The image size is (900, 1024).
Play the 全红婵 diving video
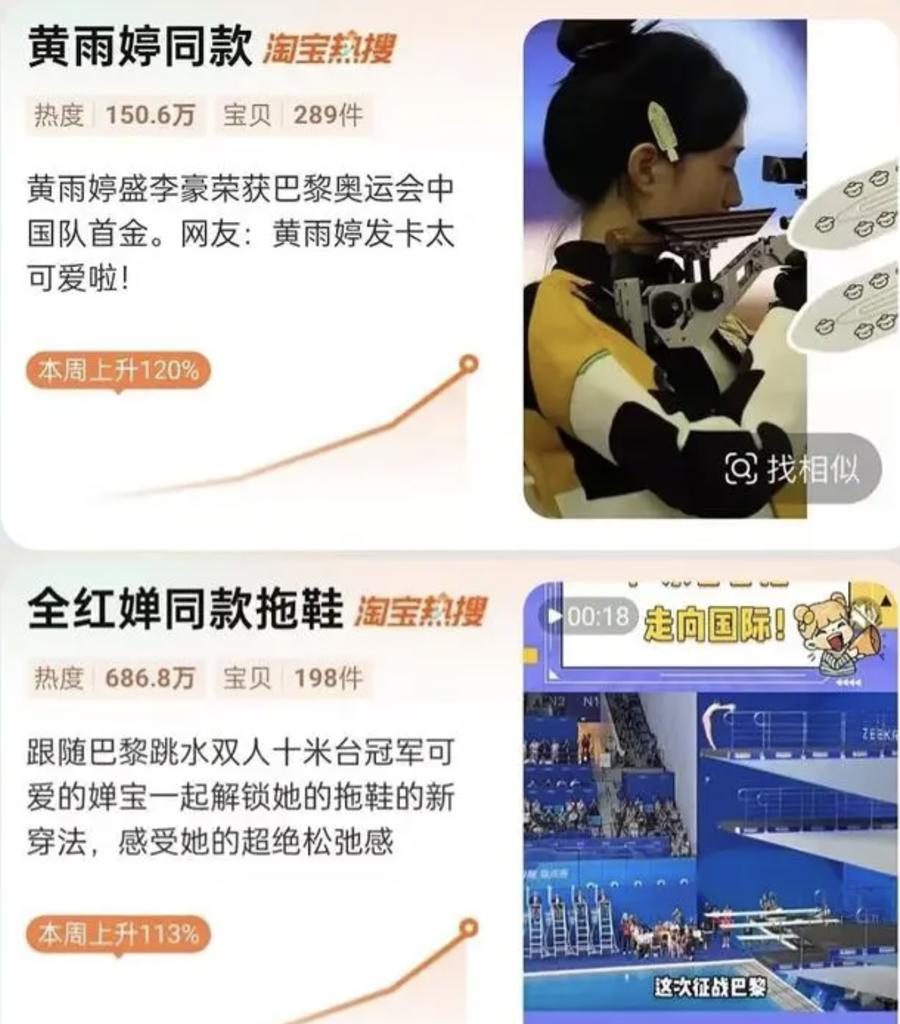tap(710, 800)
